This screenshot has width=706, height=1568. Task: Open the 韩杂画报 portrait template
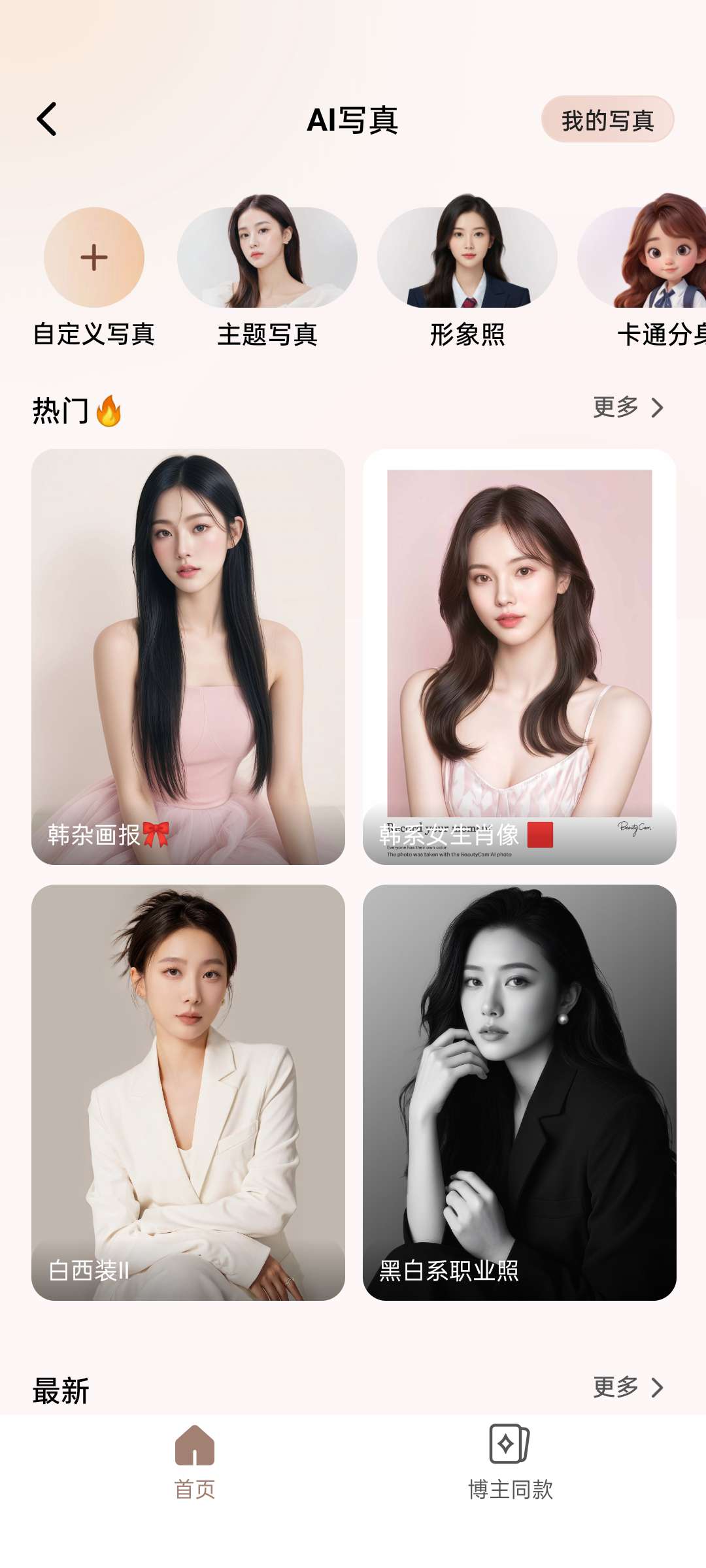pos(188,656)
